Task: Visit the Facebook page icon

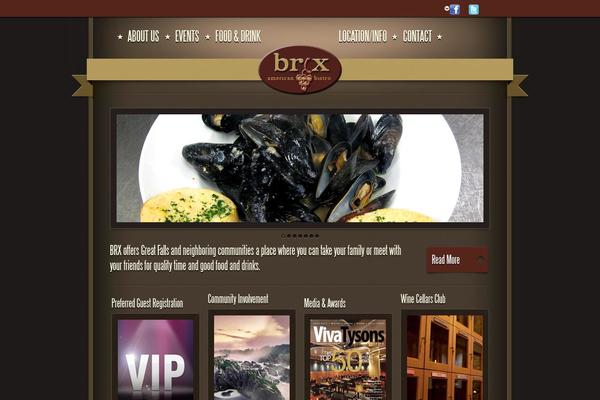Action: coord(455,10)
